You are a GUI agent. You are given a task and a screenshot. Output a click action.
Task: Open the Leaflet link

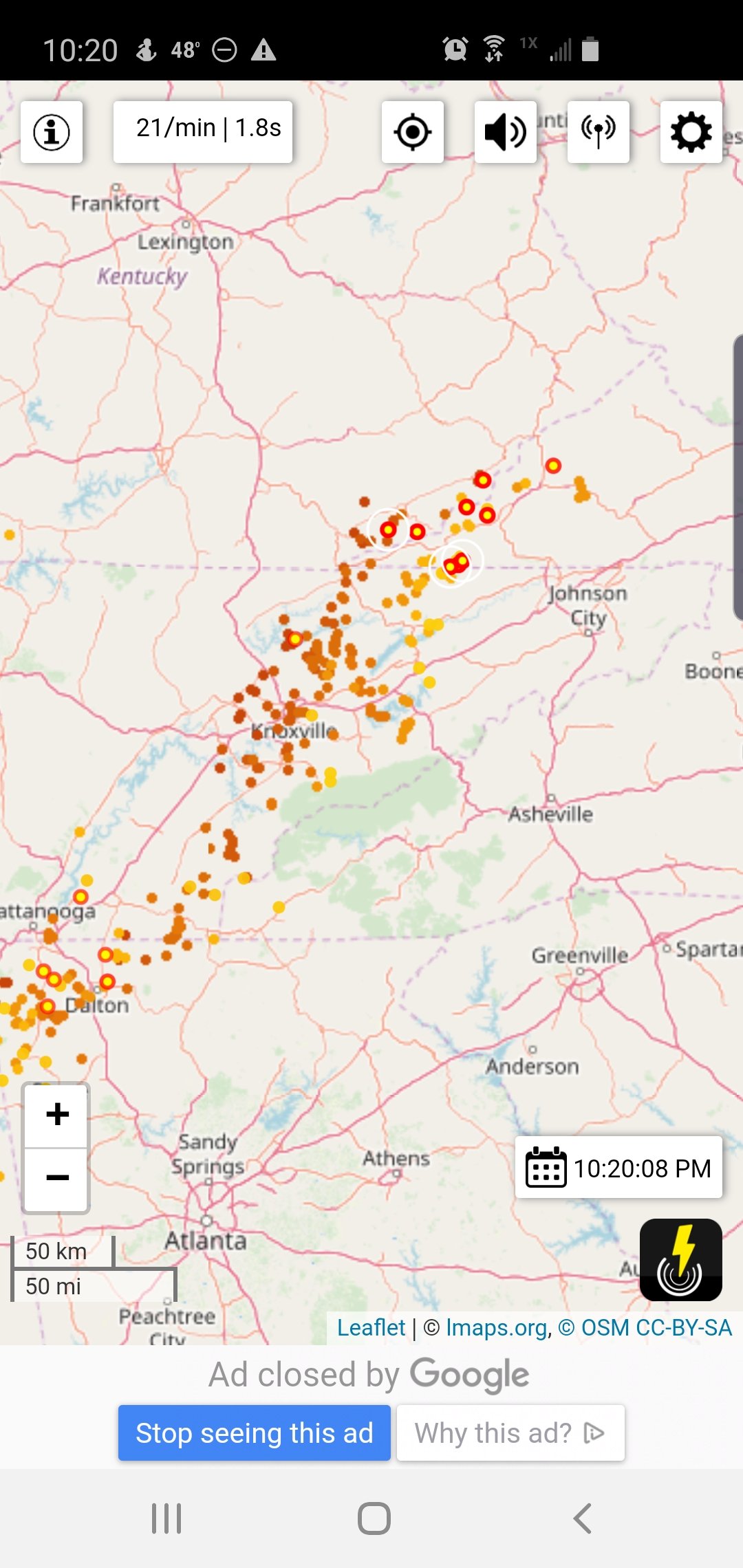[x=371, y=1327]
